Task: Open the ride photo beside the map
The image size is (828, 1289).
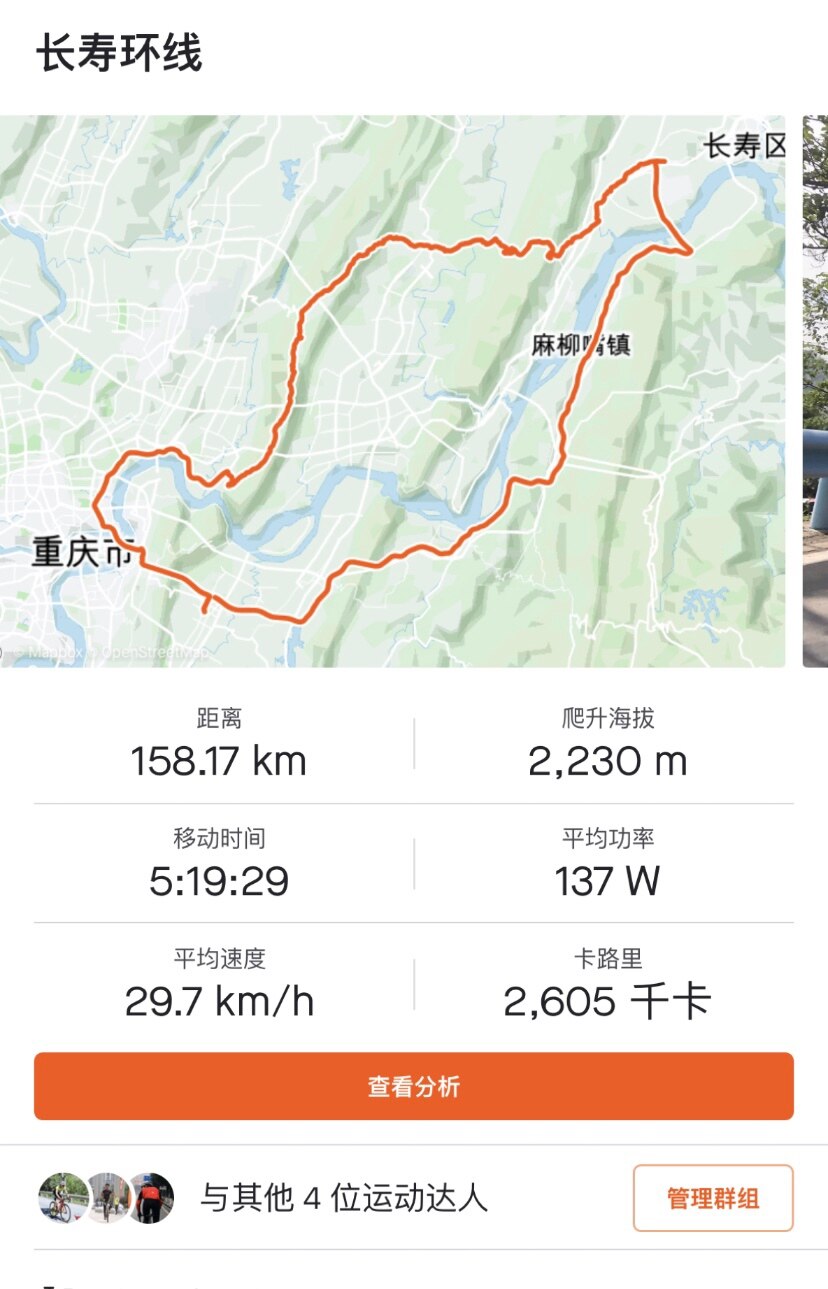Action: pyautogui.click(x=815, y=390)
